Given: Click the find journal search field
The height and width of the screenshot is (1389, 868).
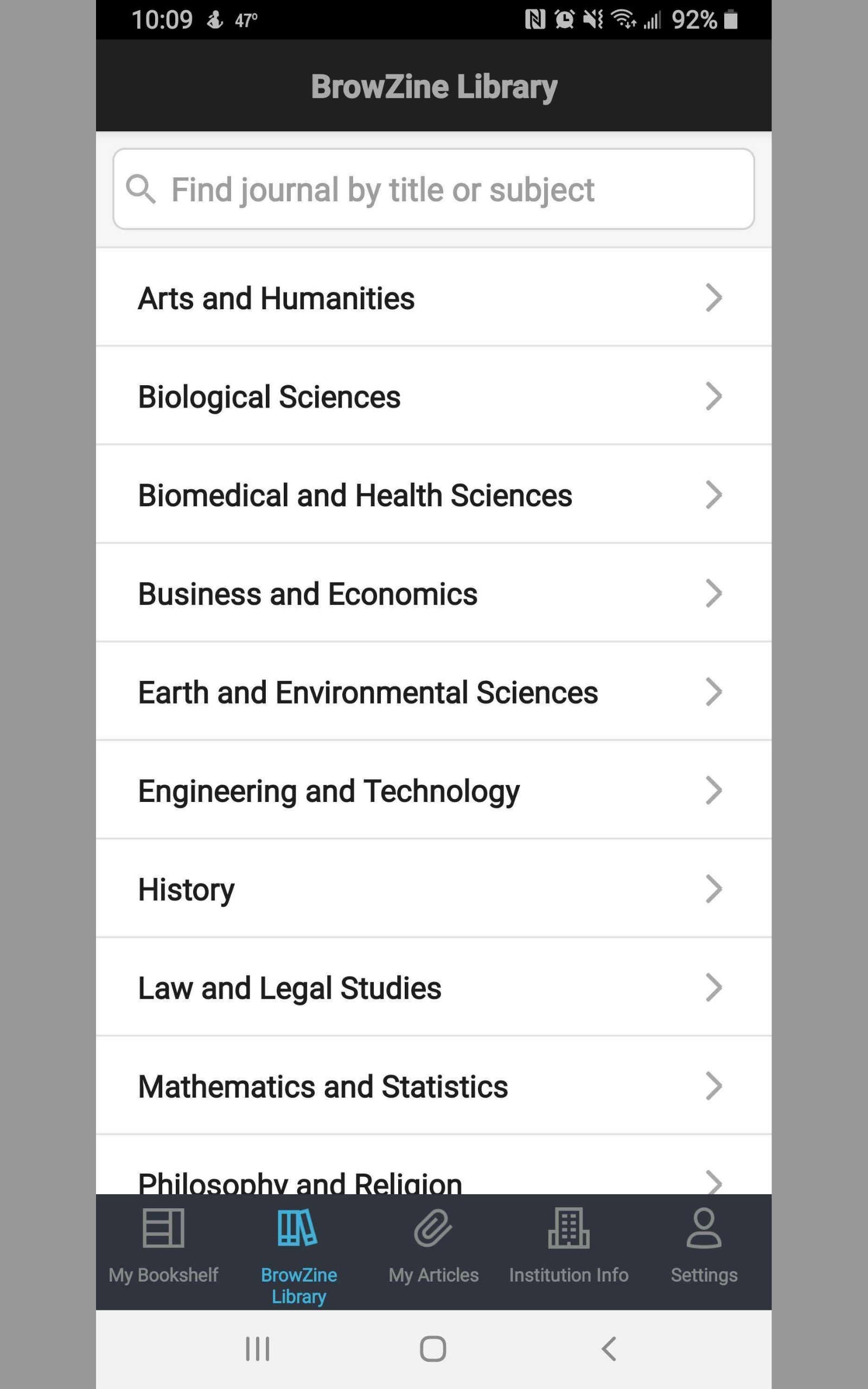Looking at the screenshot, I should tap(434, 189).
